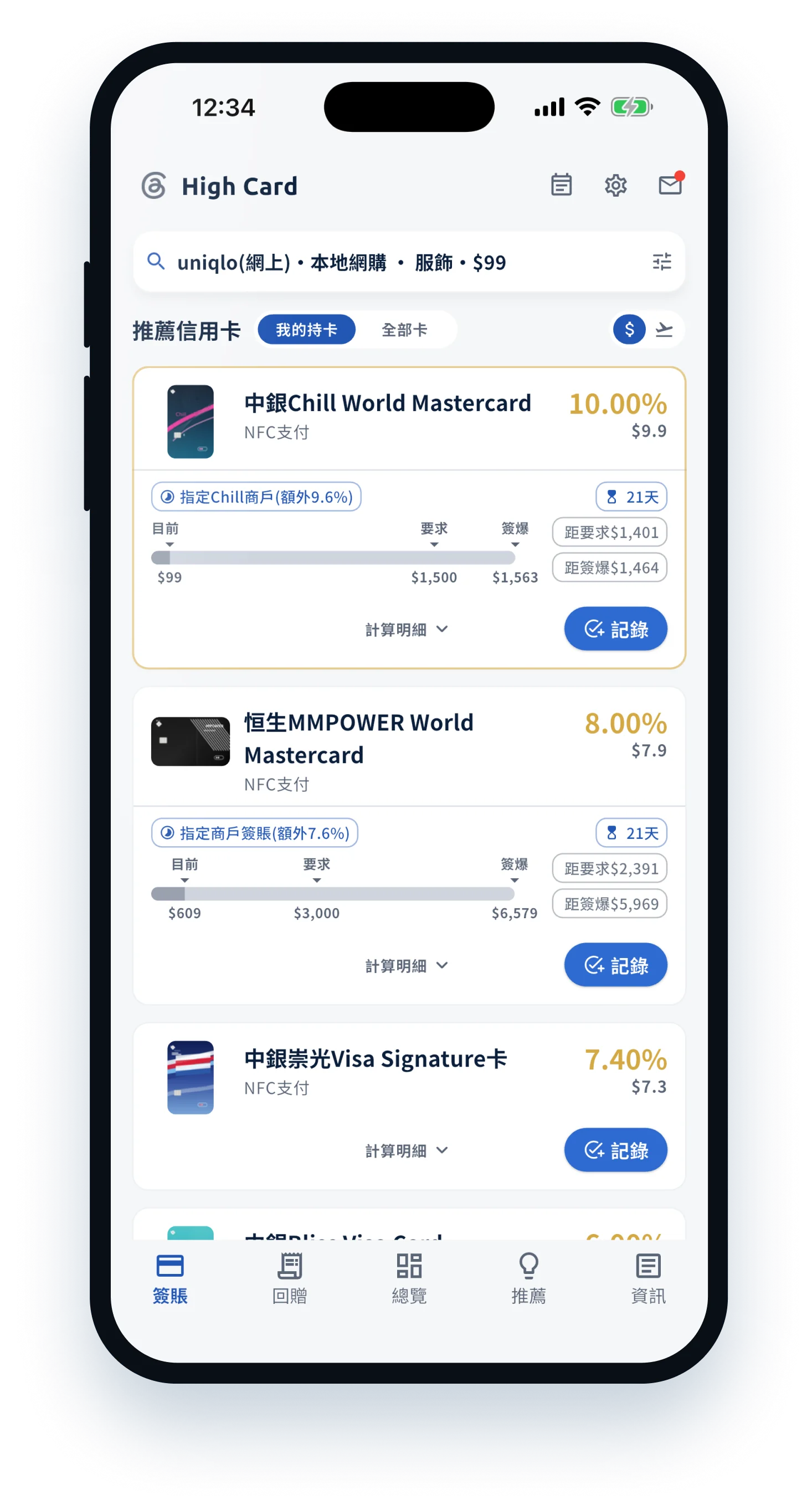This screenshot has height=1510, width=812.
Task: Open the 推薦 tab
Action: (x=528, y=1278)
